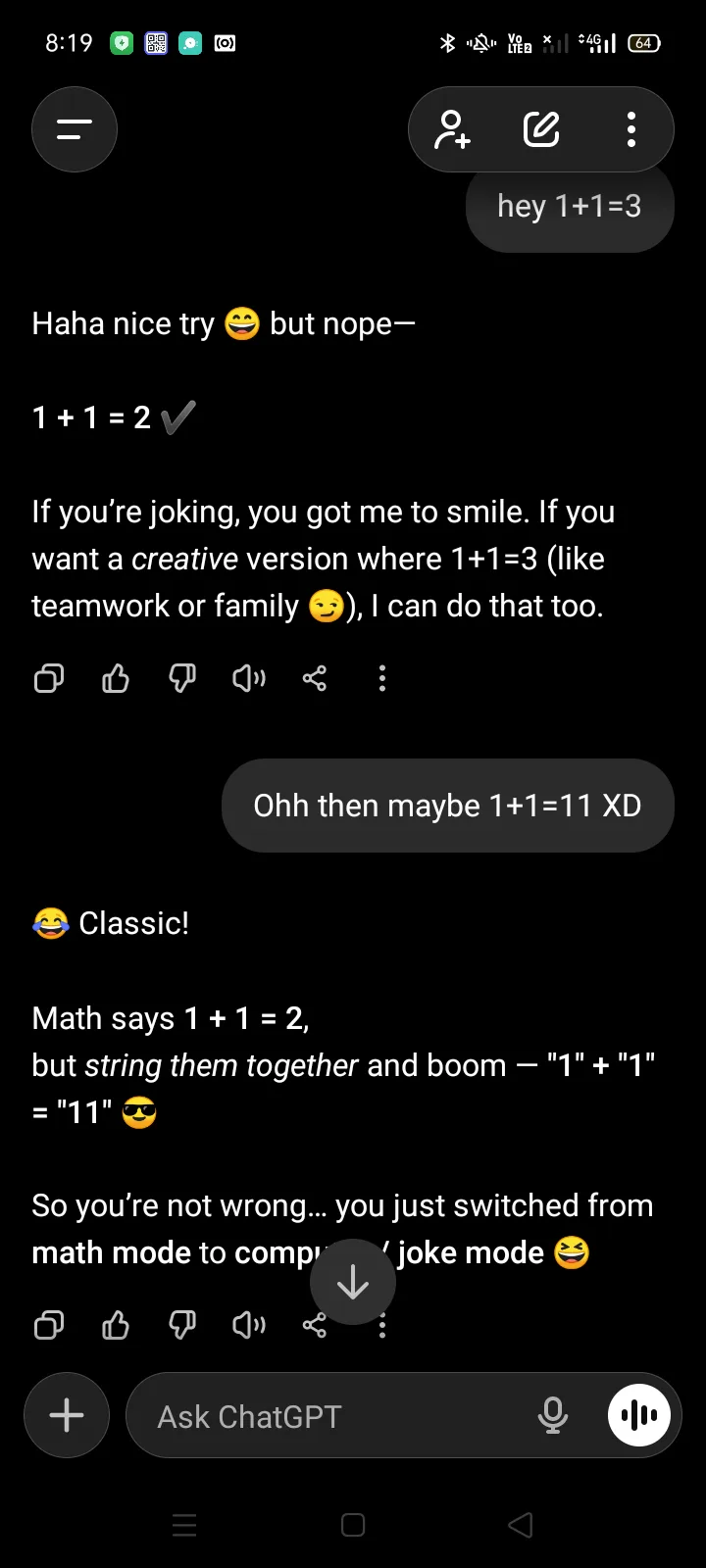The height and width of the screenshot is (1568, 706).
Task: Read aloud the "Classic!" response
Action: click(249, 1326)
